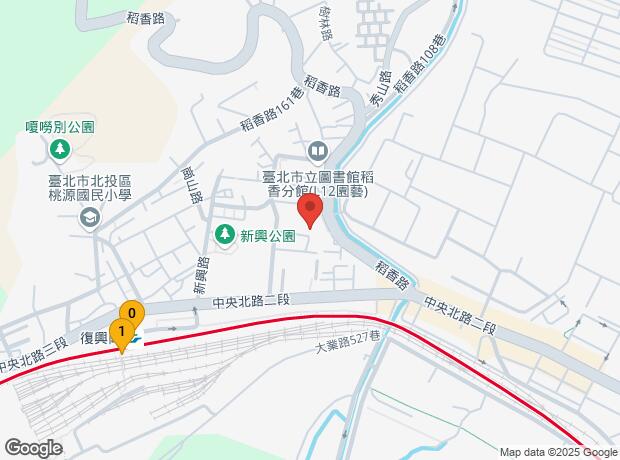Select the yellow marker numbered 0
The height and width of the screenshot is (460, 620).
tap(132, 311)
